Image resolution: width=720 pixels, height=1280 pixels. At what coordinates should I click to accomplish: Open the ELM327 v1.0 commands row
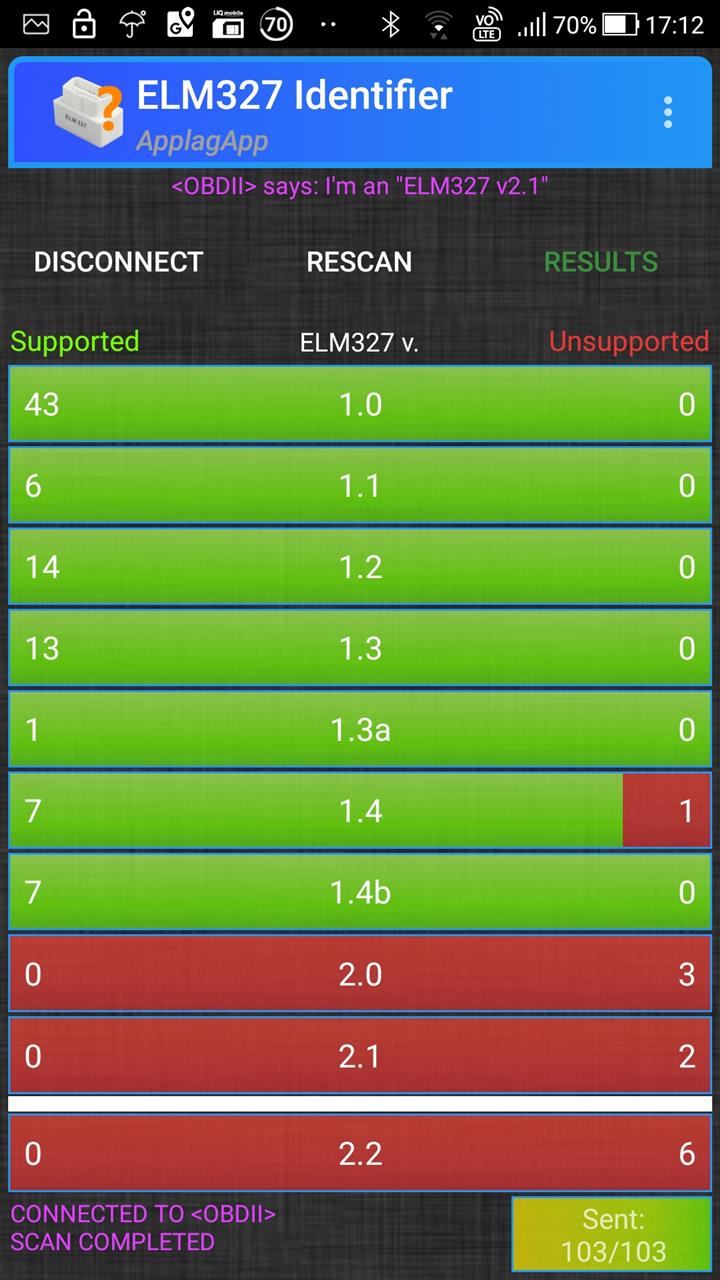coord(360,404)
